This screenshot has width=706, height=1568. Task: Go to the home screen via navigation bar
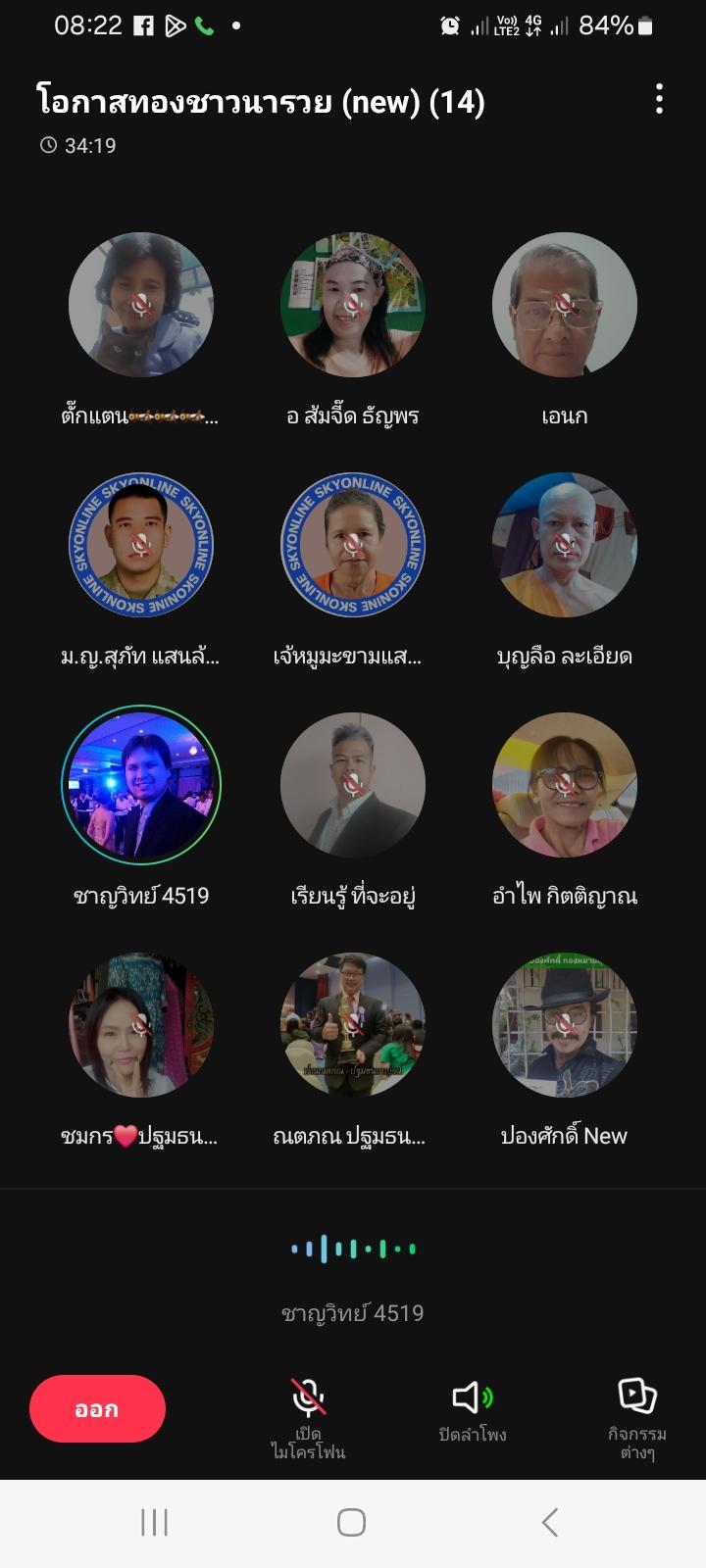pos(352,1522)
